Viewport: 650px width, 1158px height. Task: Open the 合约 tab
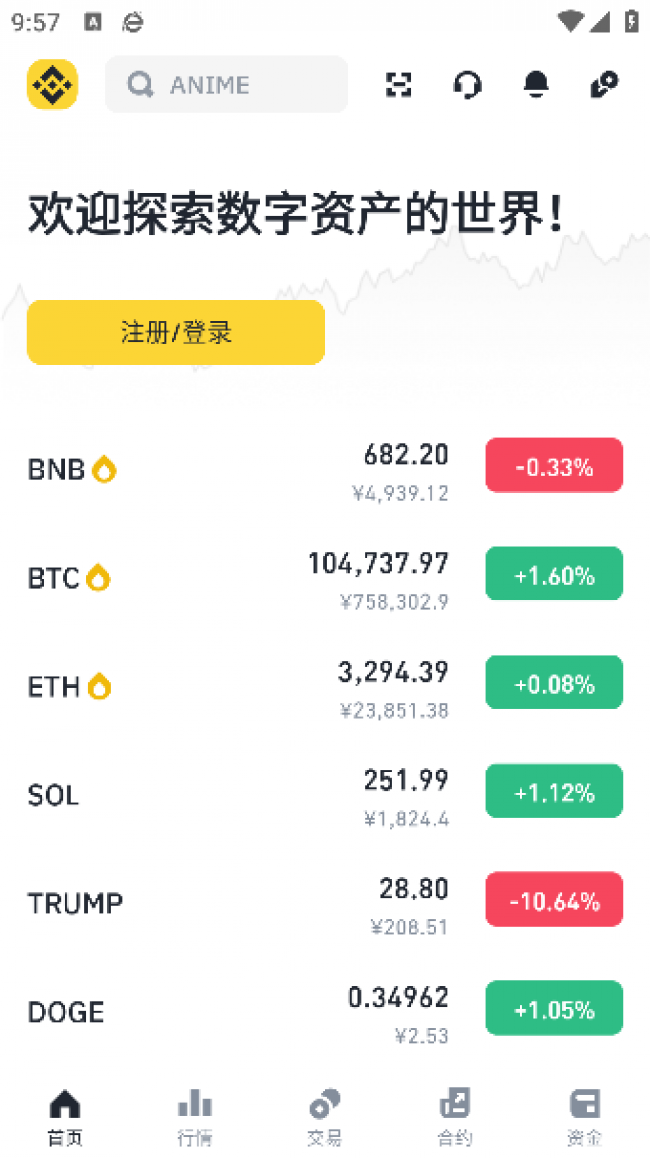pos(455,1117)
